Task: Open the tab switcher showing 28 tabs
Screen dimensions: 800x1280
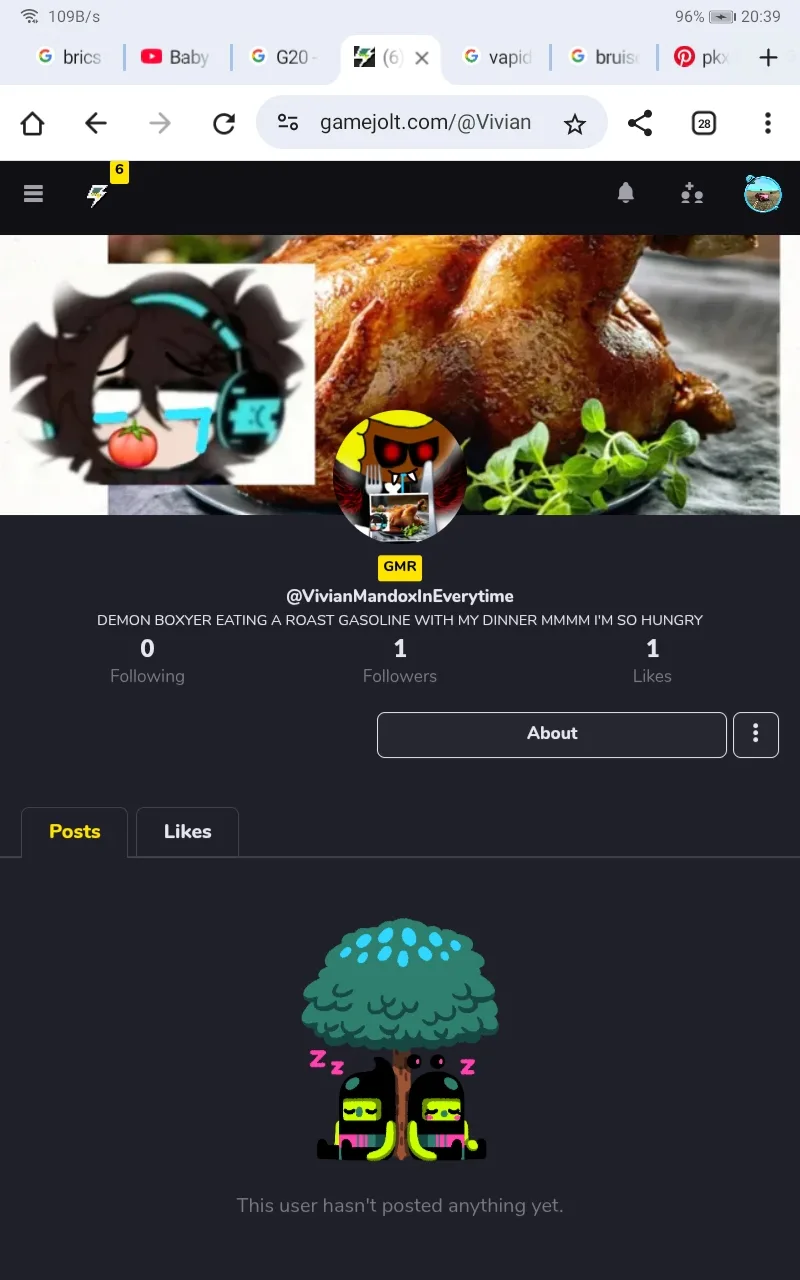Action: point(704,124)
